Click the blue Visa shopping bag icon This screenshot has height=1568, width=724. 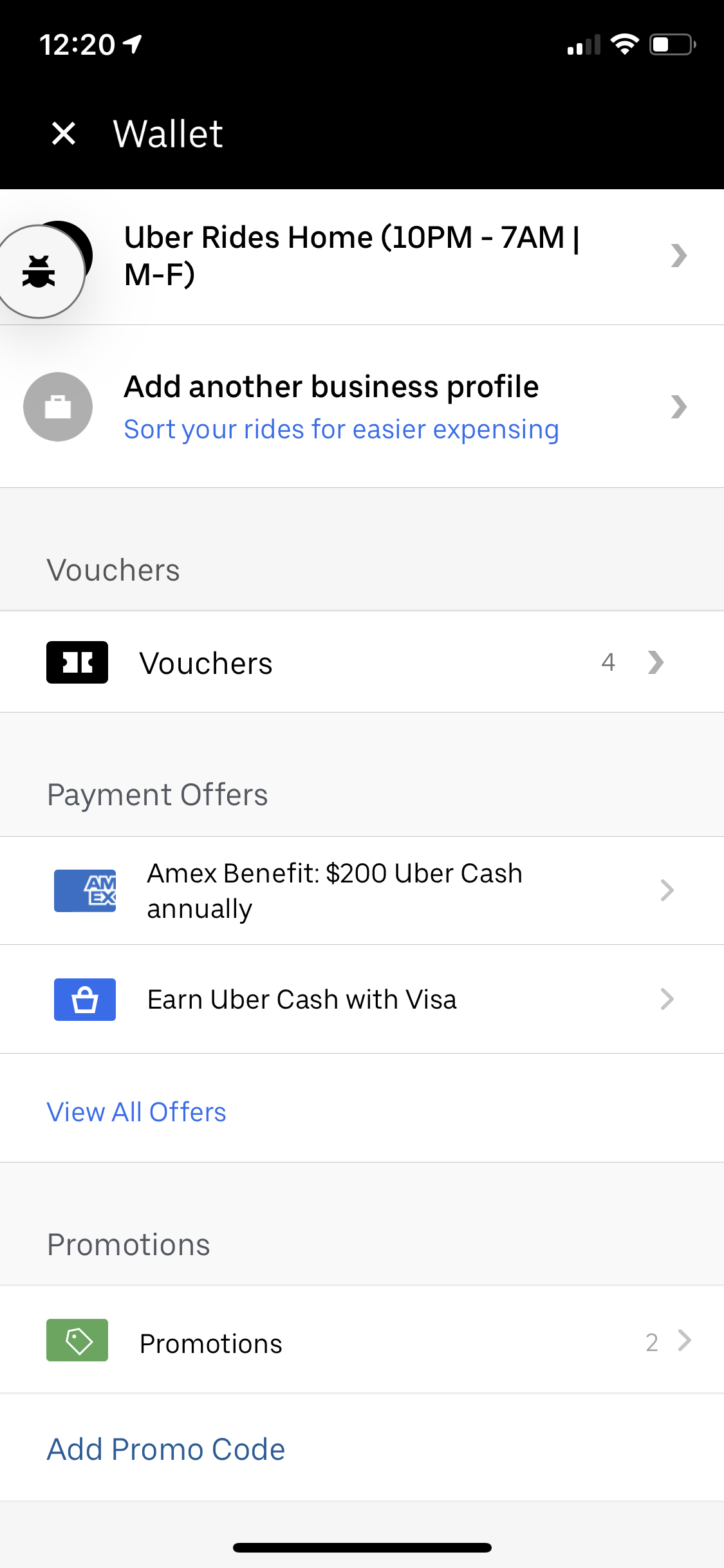pos(84,1000)
